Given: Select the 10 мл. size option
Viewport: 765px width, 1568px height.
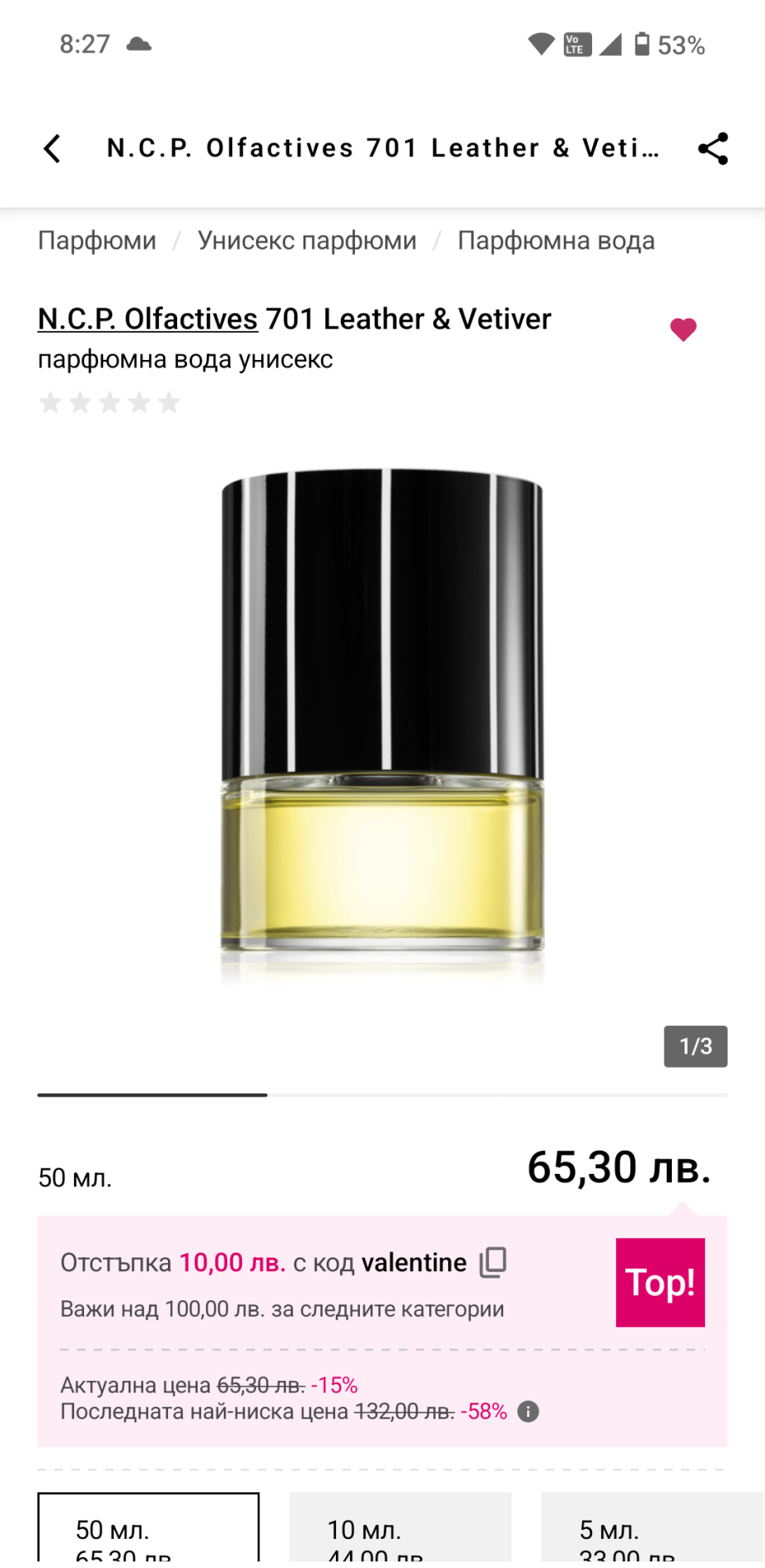Looking at the screenshot, I should 400,1528.
